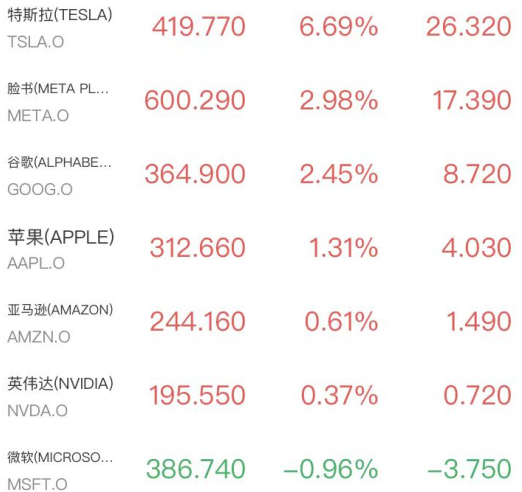Viewport: 522px width, 492px height.
Task: View the Alphabet GOOG.O quote
Action: (x=261, y=175)
